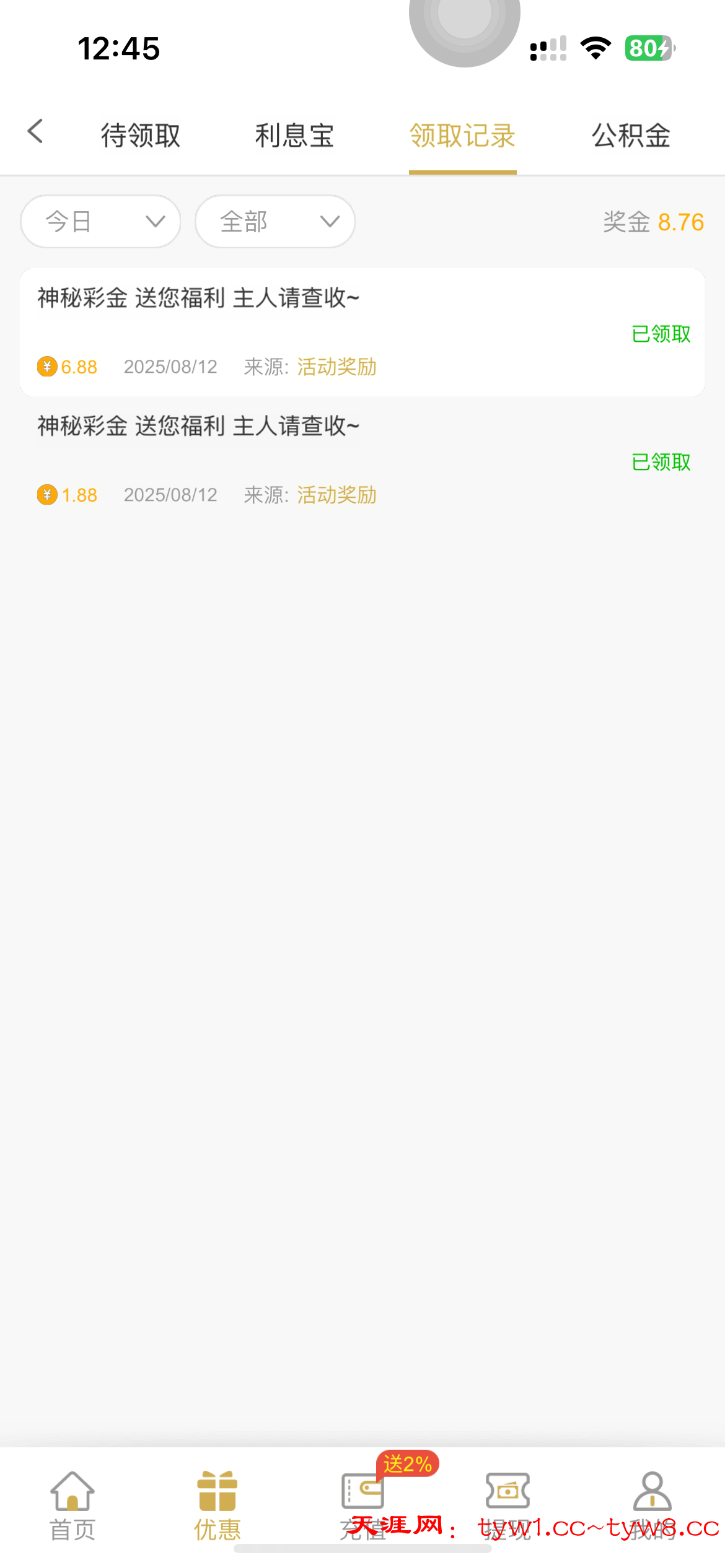Open the 优惠 promotions tab
This screenshot has width=725, height=1568.
217,1504
